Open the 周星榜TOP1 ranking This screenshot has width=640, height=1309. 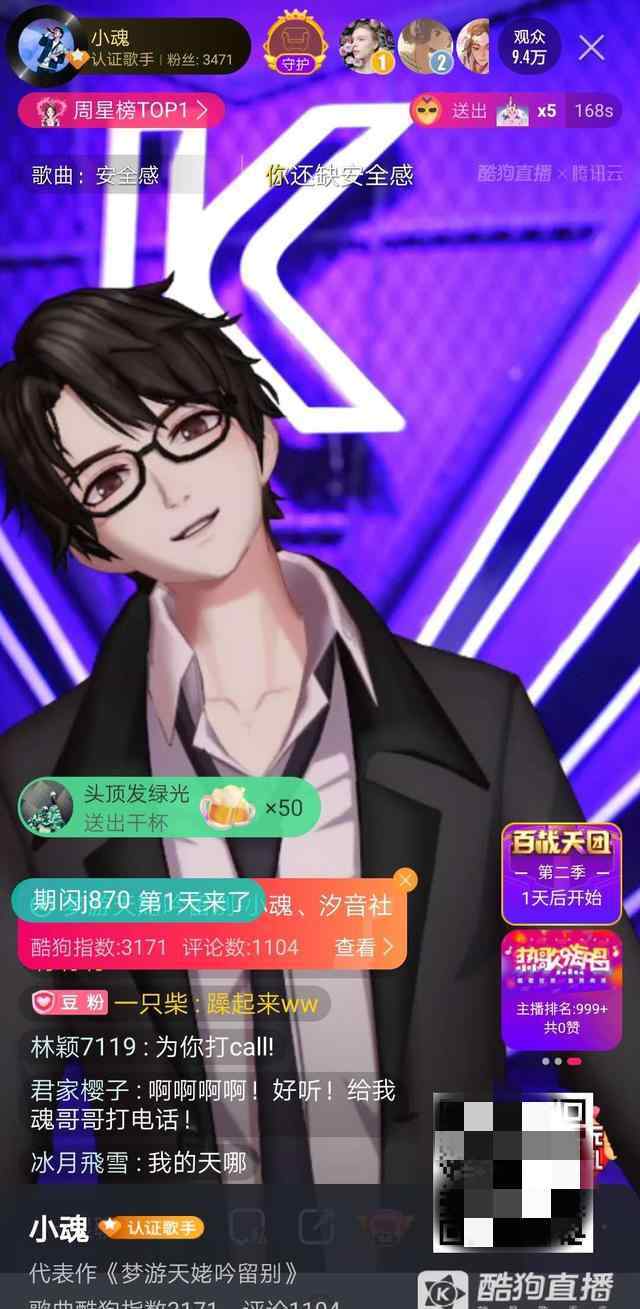121,110
